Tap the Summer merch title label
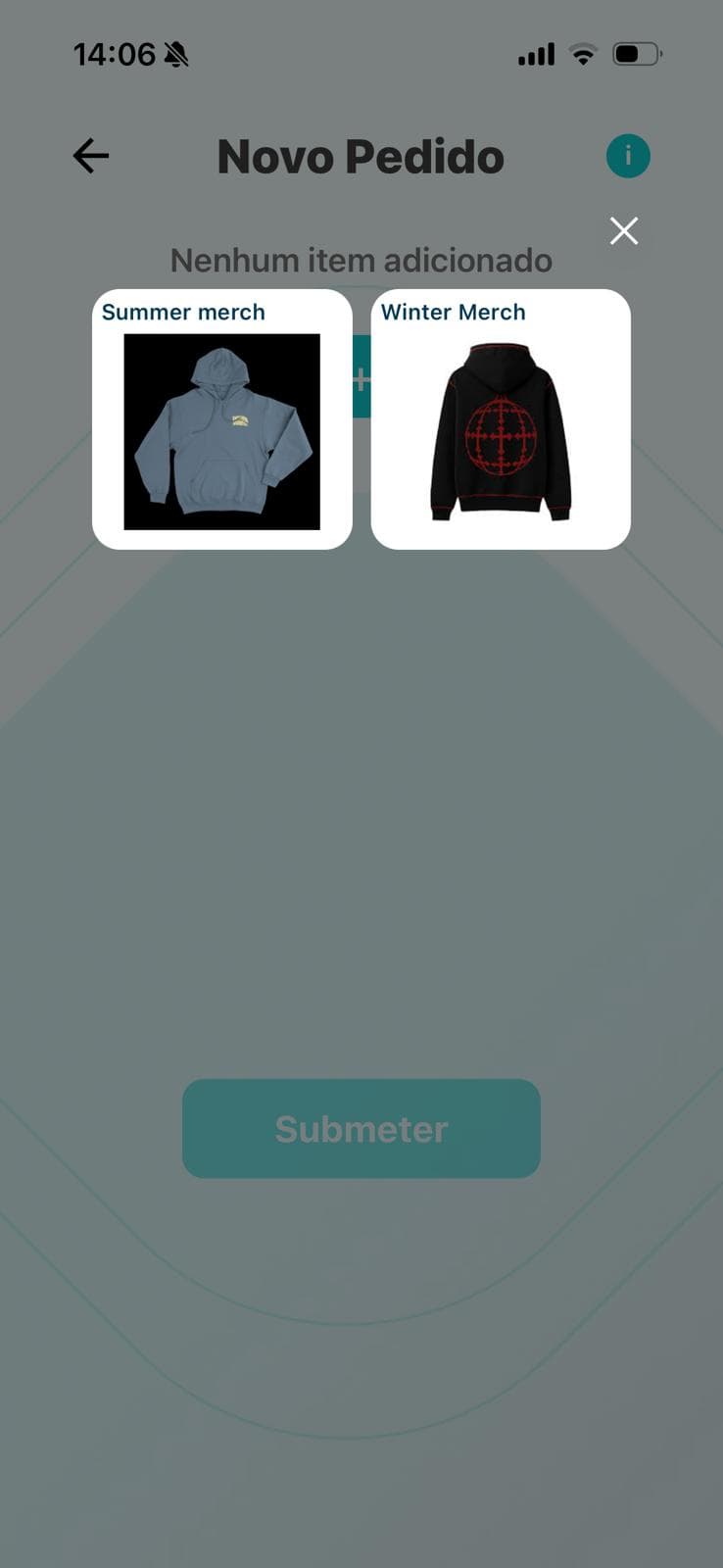 click(x=183, y=312)
